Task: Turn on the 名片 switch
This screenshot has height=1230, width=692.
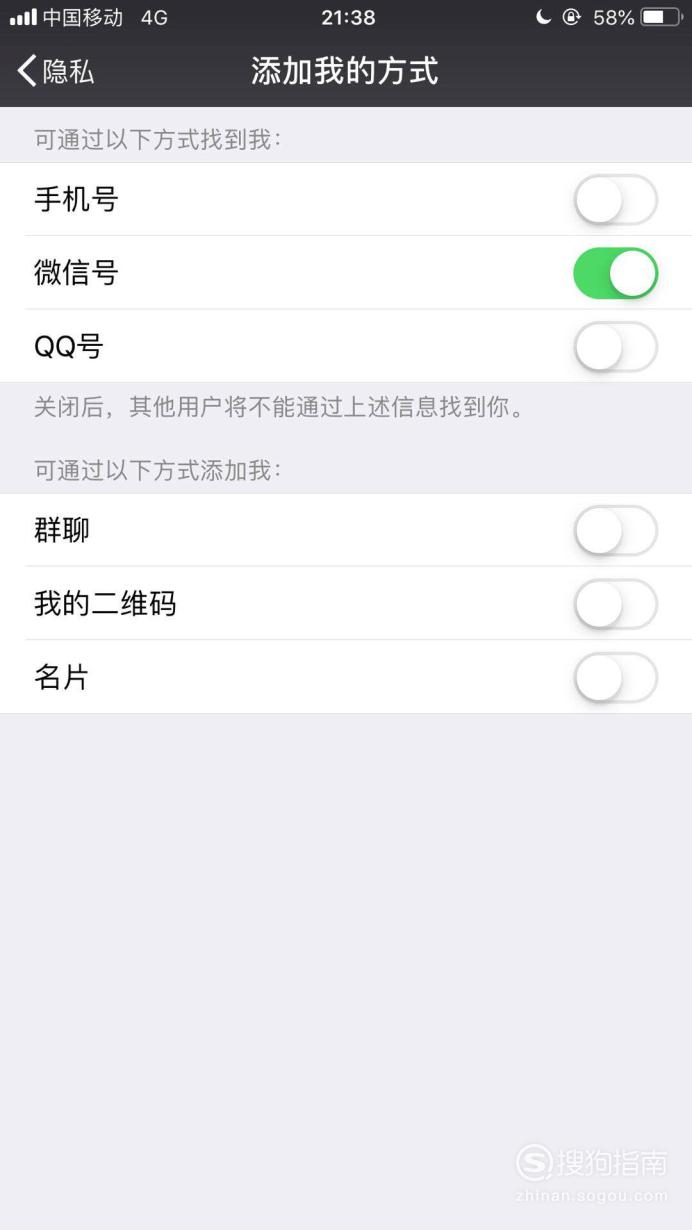Action: [x=616, y=677]
